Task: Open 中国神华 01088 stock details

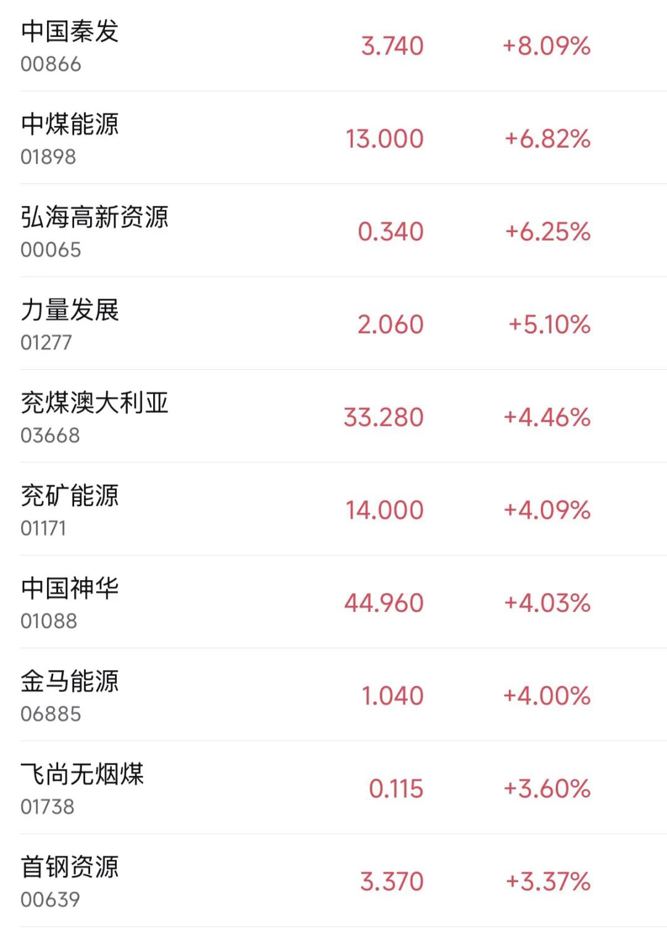Action: (x=333, y=603)
